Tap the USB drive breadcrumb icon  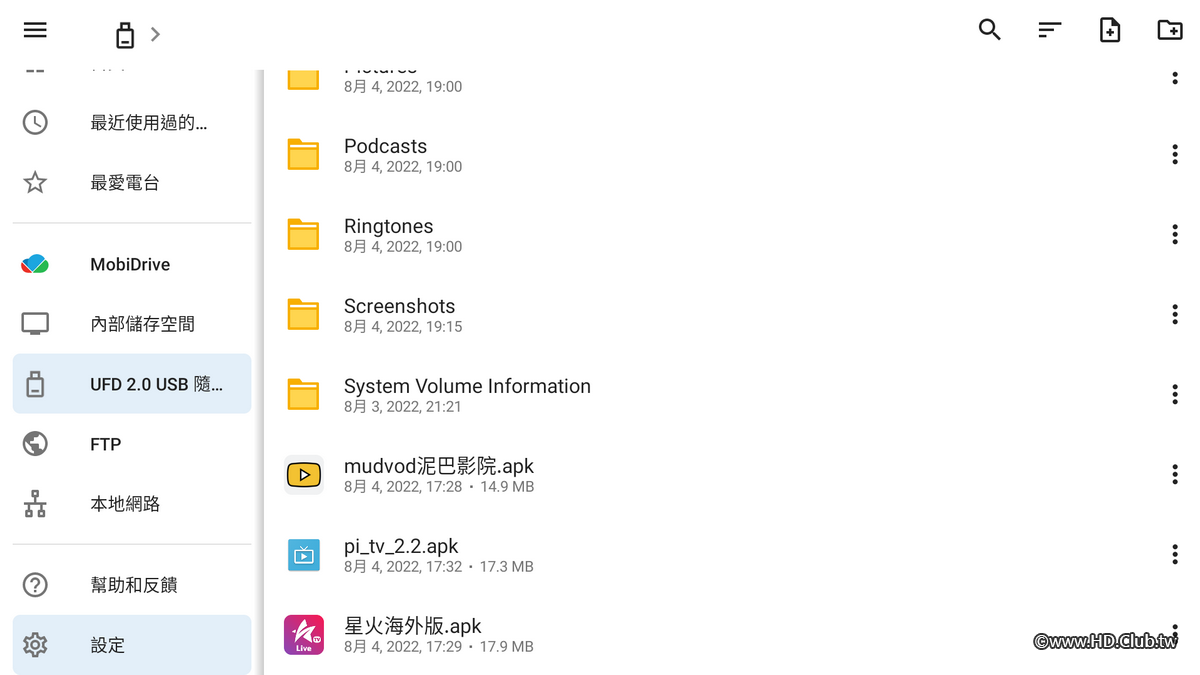[x=125, y=36]
